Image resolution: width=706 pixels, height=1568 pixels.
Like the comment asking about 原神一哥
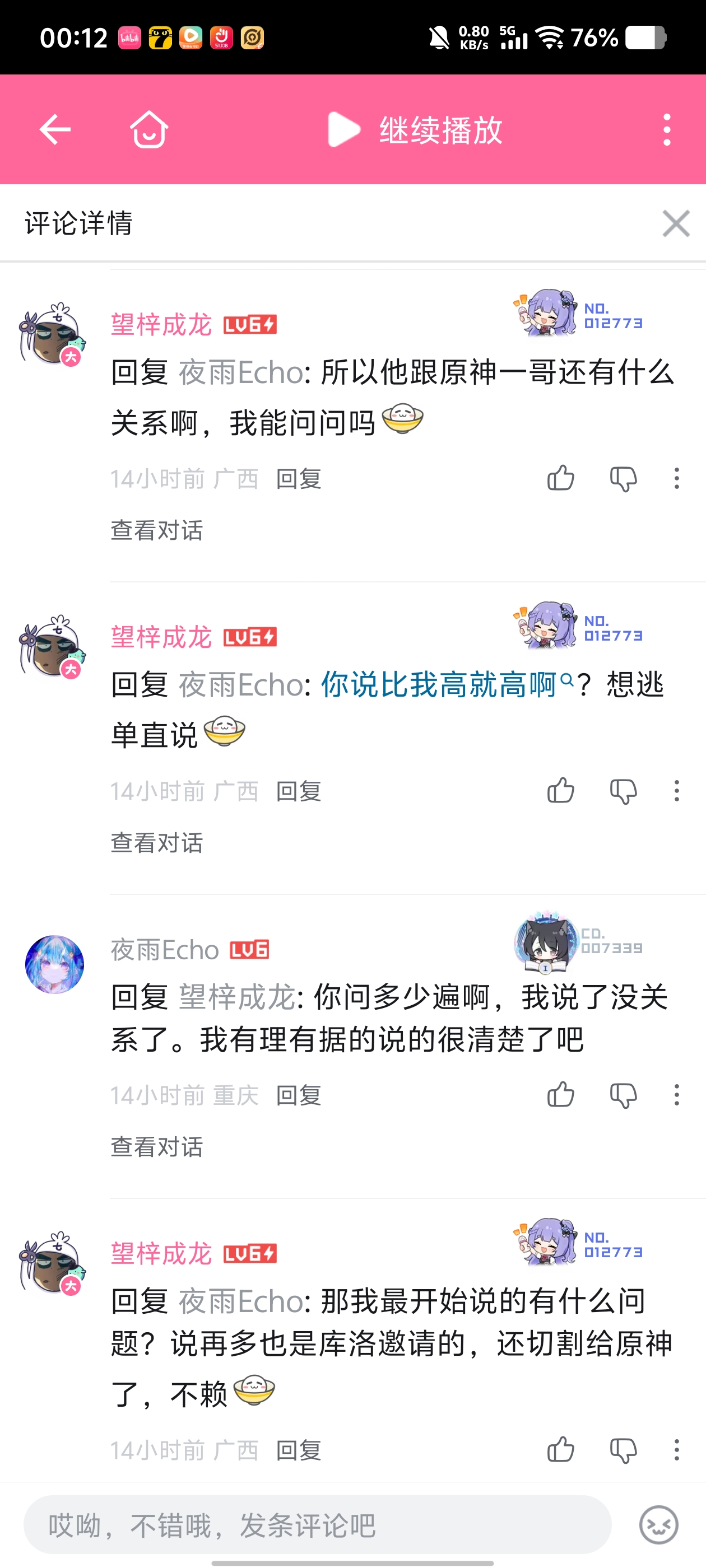pos(560,478)
